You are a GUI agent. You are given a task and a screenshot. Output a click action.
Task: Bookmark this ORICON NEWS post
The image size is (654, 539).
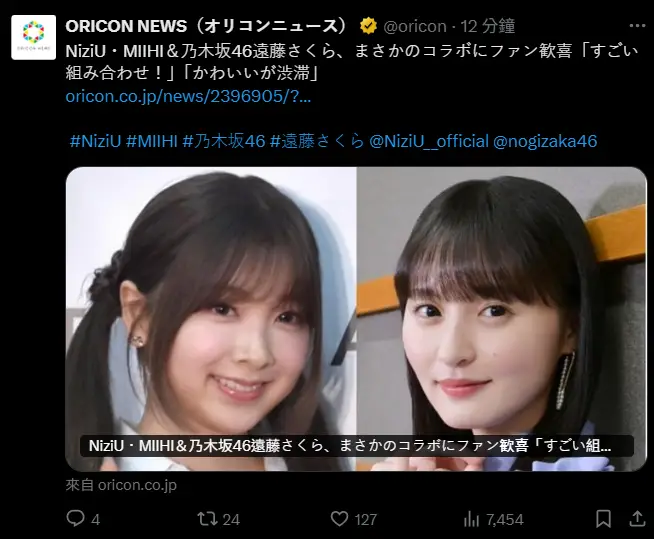[x=603, y=519]
